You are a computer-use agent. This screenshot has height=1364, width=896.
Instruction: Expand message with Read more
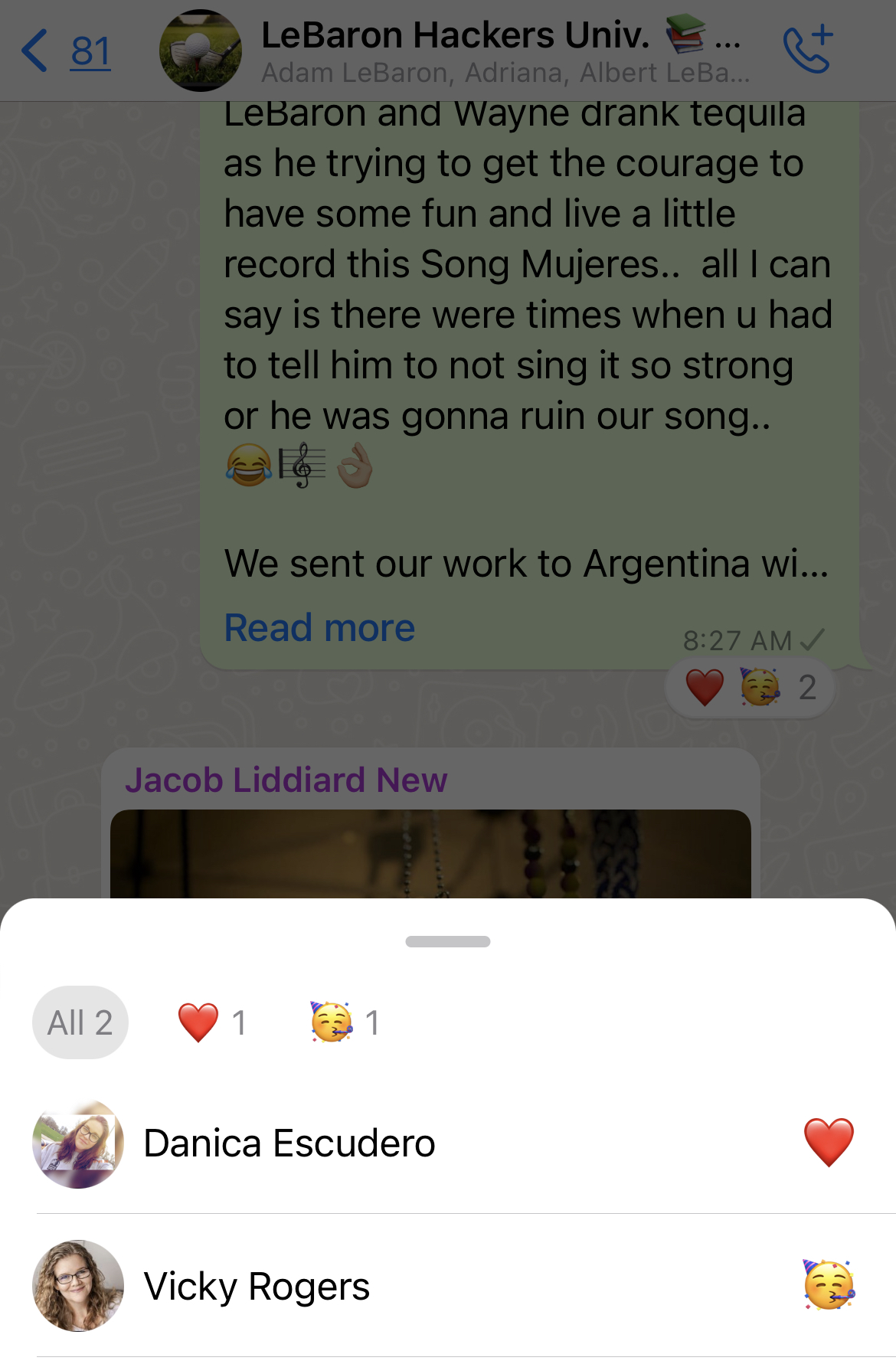pos(319,628)
